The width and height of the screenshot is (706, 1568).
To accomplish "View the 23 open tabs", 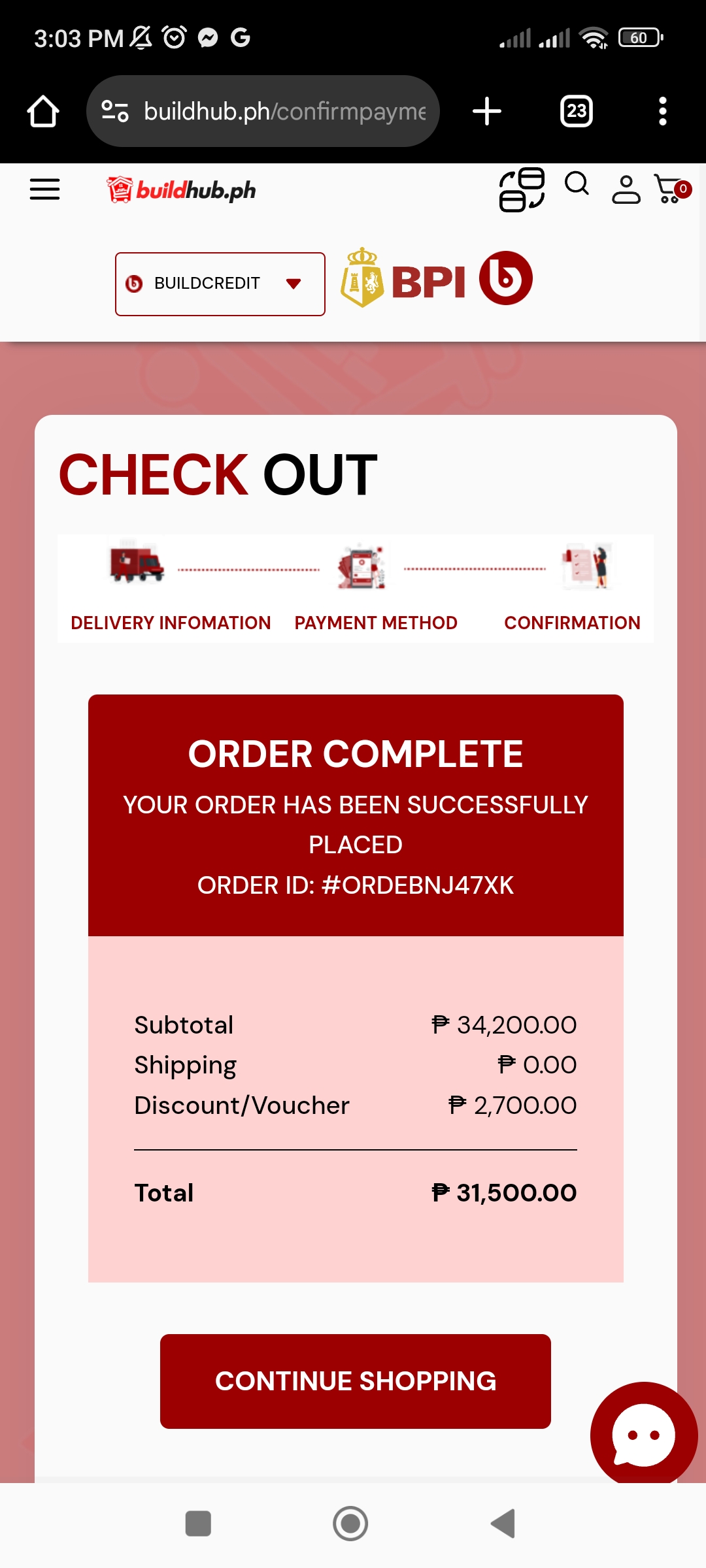I will (x=576, y=111).
